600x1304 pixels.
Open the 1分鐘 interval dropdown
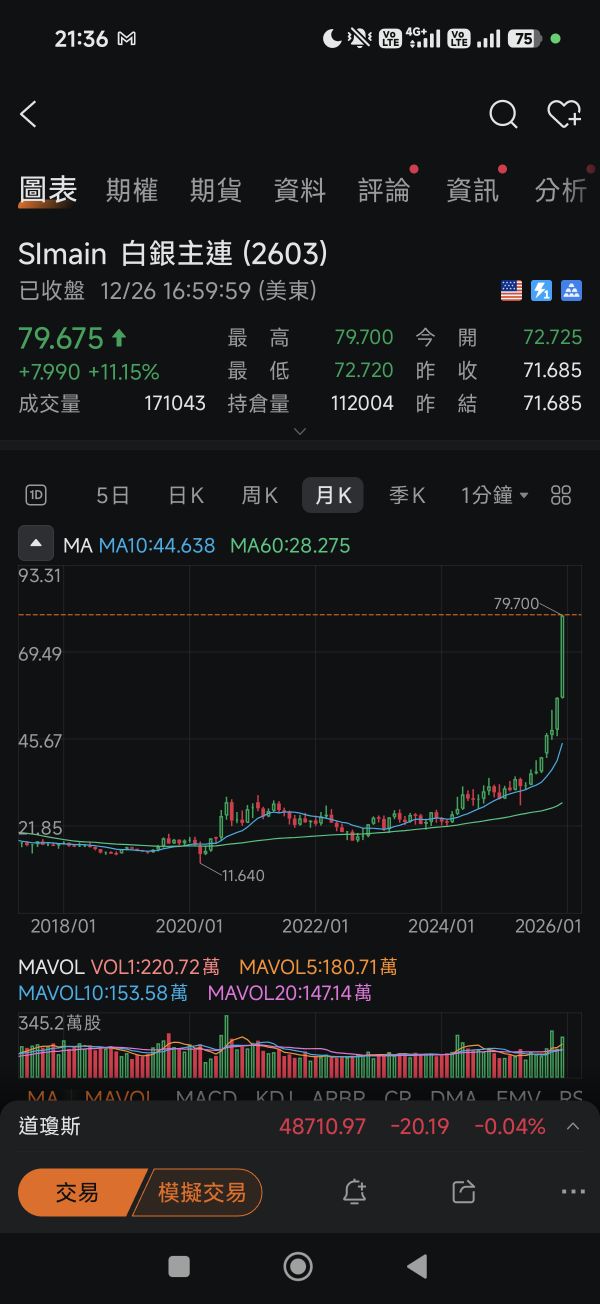494,495
